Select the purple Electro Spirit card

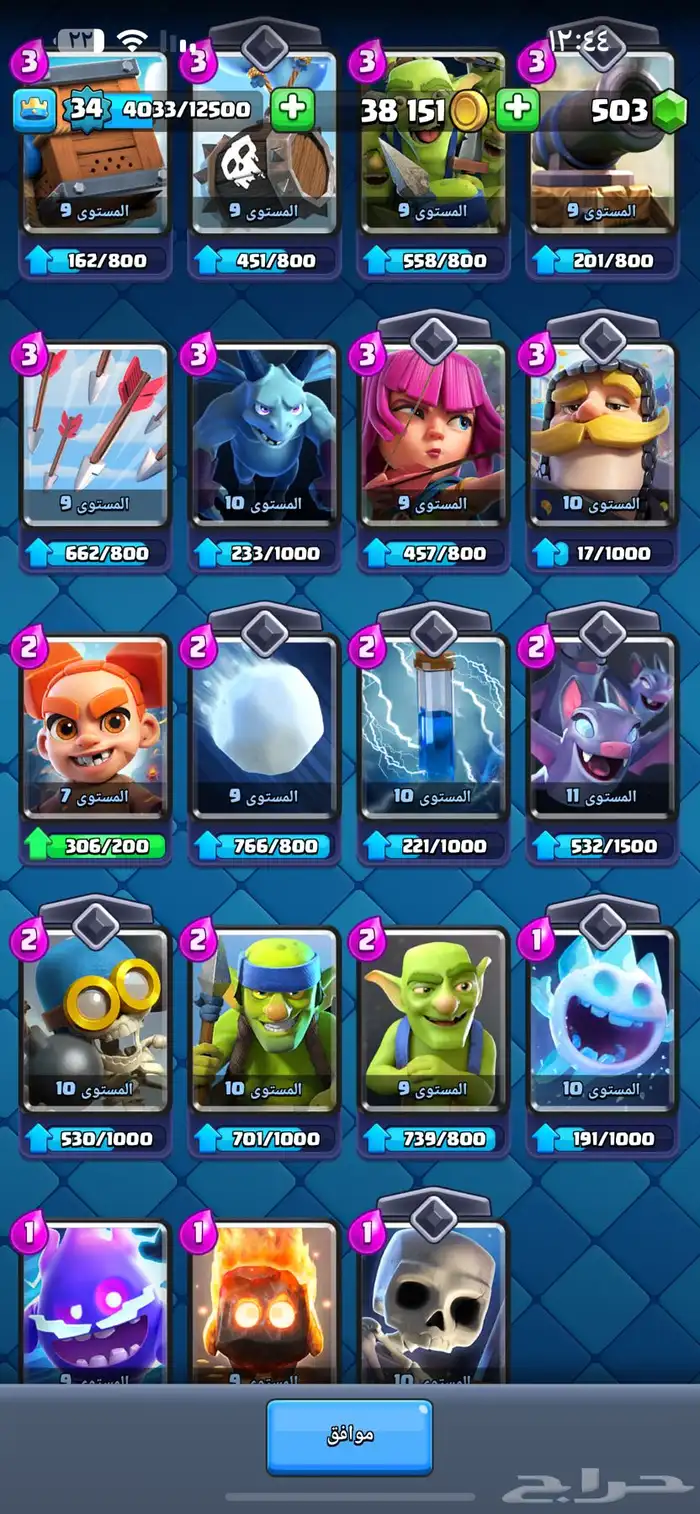click(x=96, y=1300)
